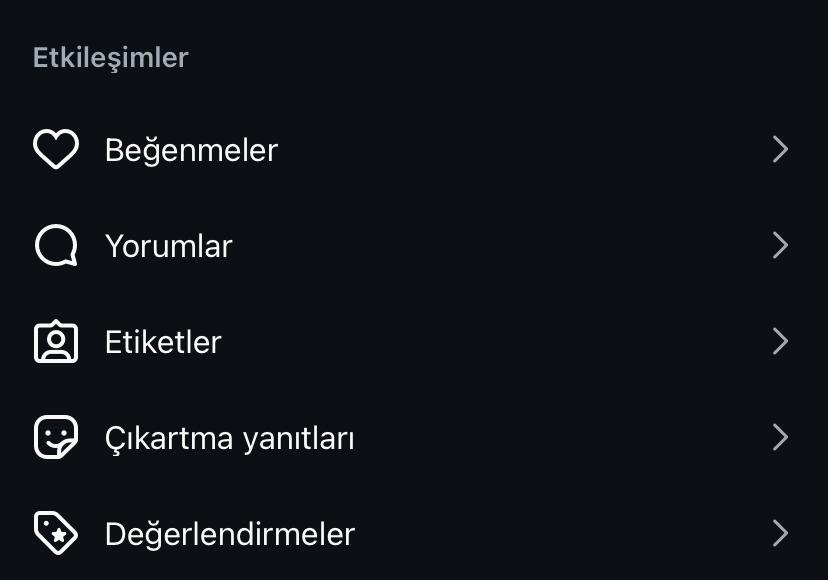Open Değerlendirmeler list
This screenshot has width=828, height=580.
pyautogui.click(x=229, y=534)
